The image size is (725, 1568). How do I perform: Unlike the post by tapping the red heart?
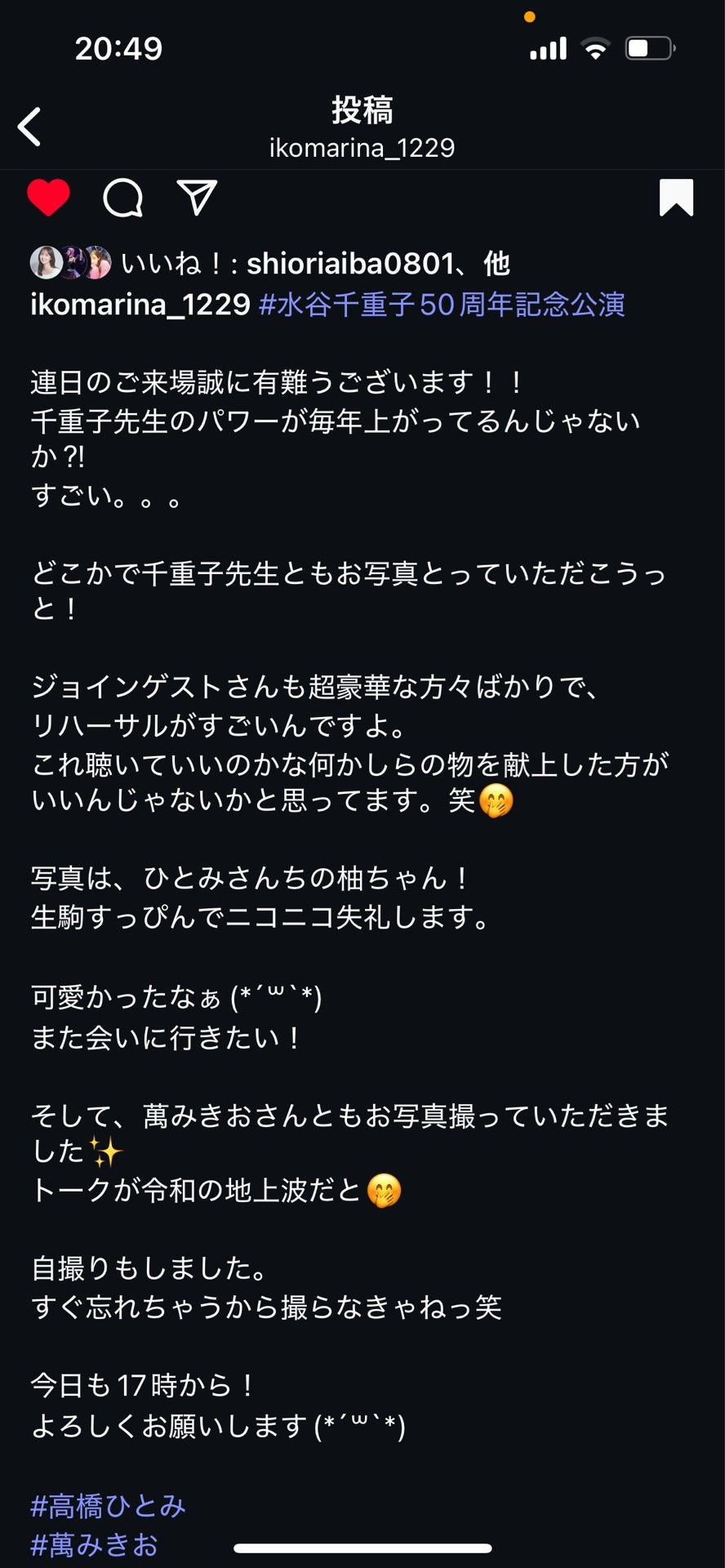click(49, 197)
